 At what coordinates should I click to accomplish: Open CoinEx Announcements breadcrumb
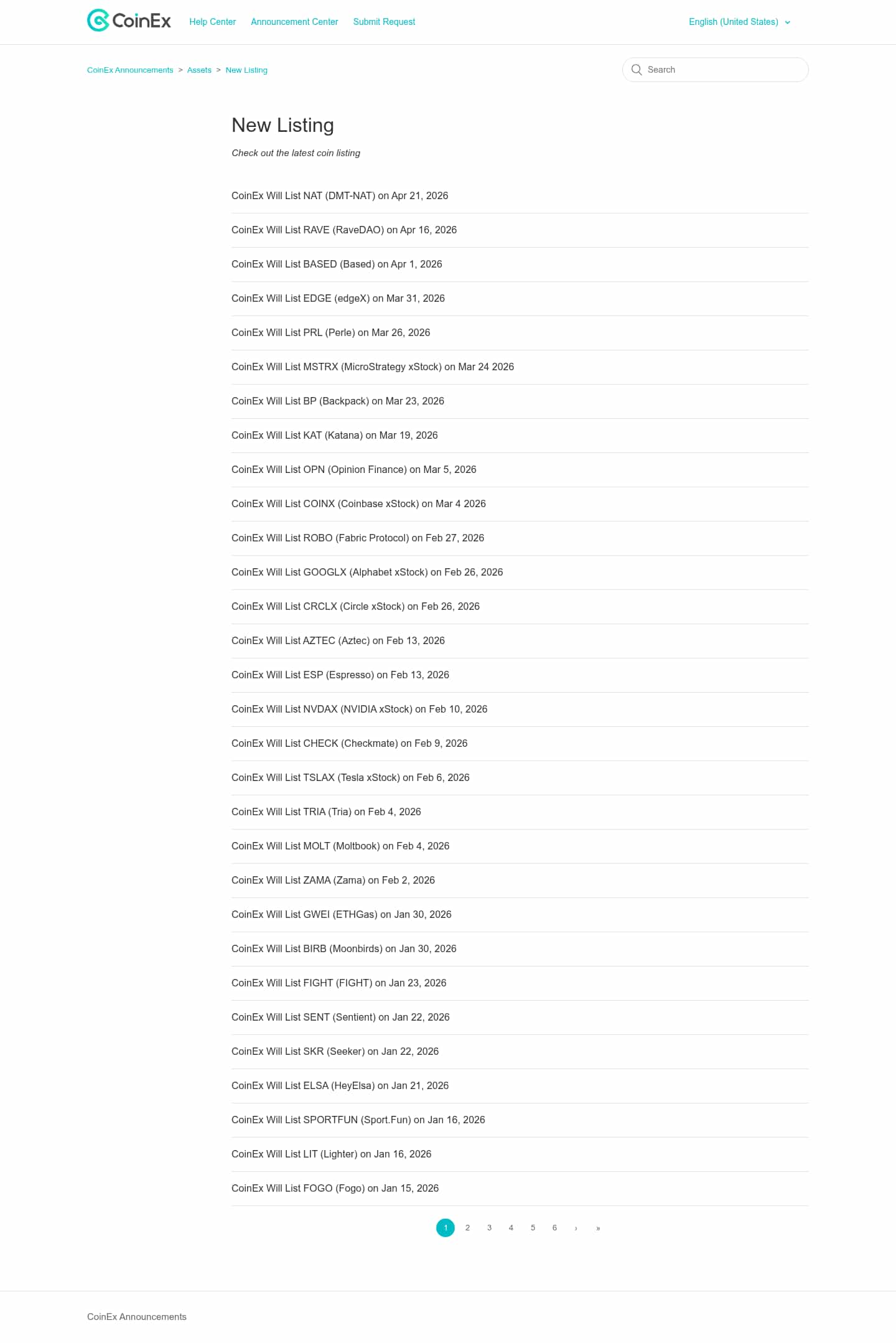130,70
